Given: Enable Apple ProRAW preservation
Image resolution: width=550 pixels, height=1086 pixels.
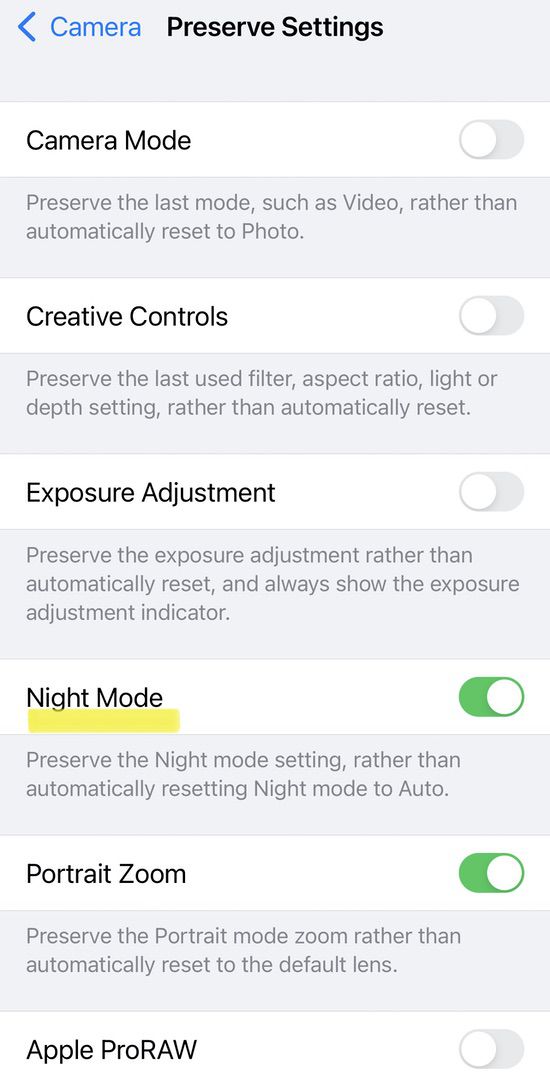Looking at the screenshot, I should (491, 1049).
